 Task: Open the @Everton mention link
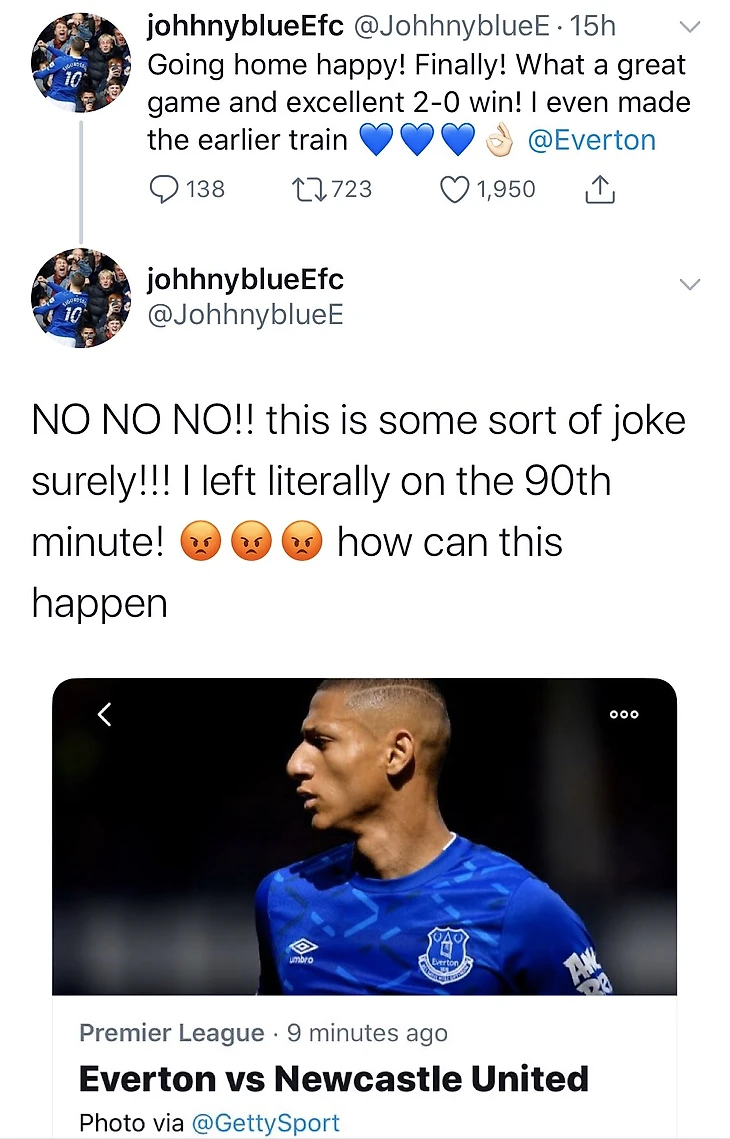click(590, 140)
